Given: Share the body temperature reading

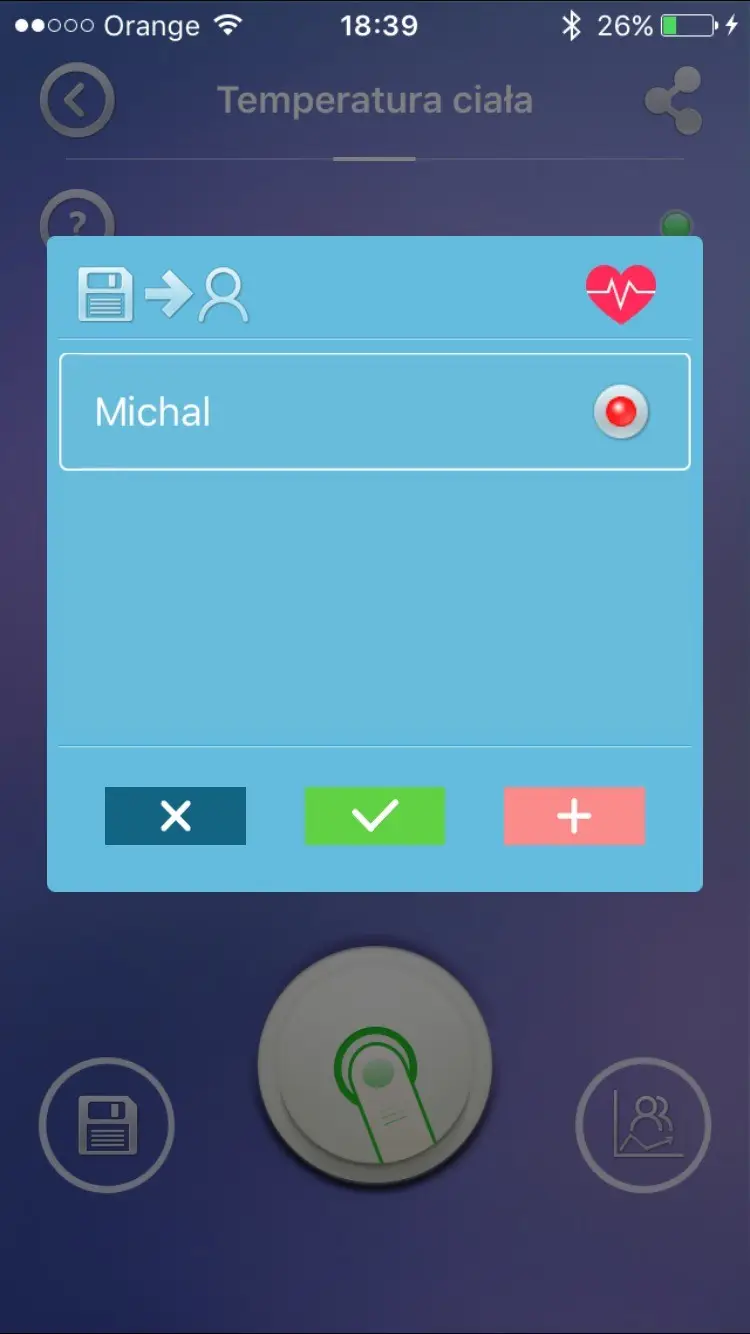Looking at the screenshot, I should [674, 100].
